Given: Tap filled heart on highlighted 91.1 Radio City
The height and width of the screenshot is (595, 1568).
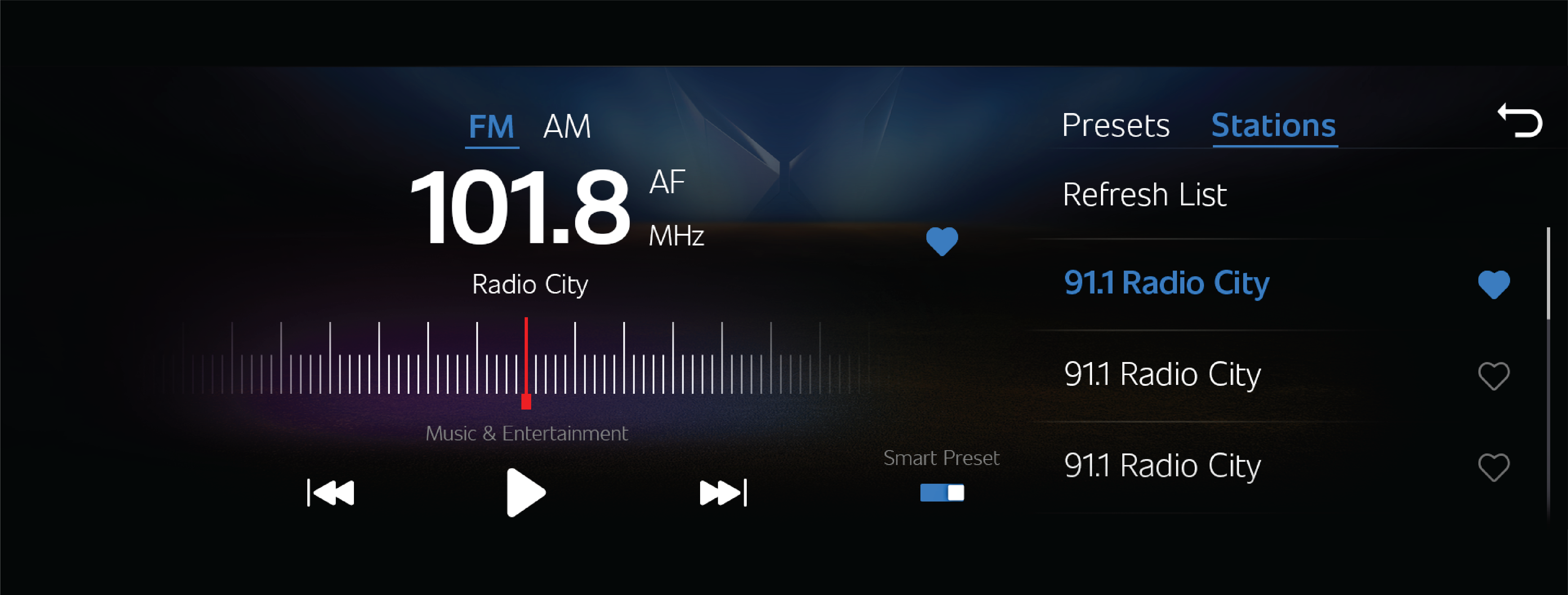Looking at the screenshot, I should (x=1494, y=284).
